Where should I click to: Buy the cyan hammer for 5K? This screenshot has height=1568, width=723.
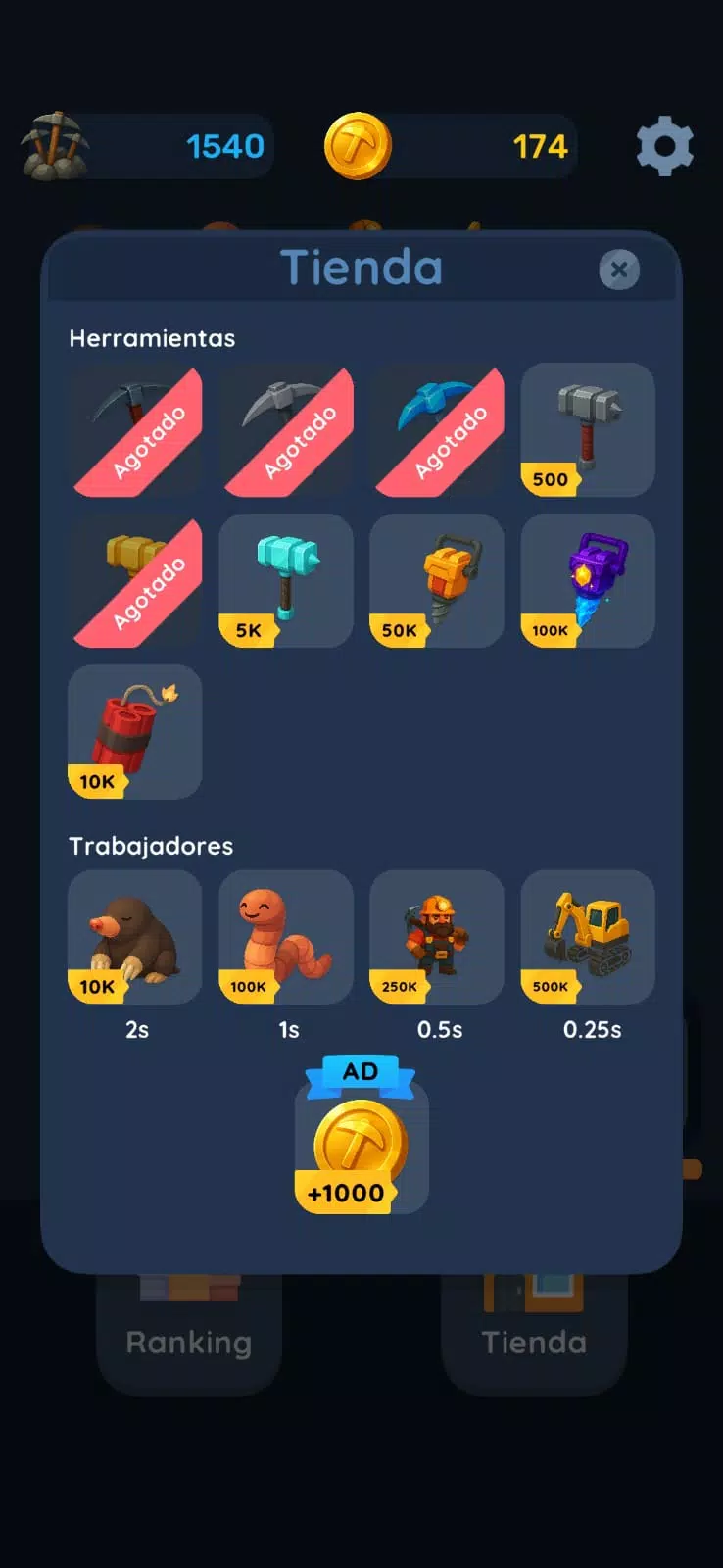(286, 580)
